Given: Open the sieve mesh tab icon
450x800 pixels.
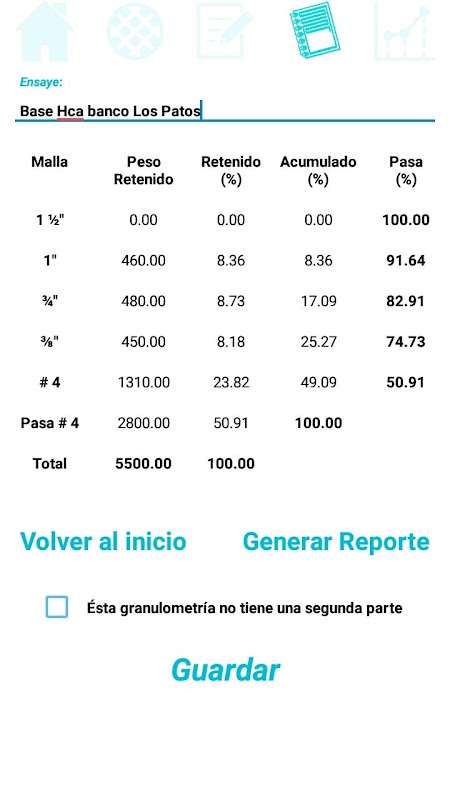Looking at the screenshot, I should [x=135, y=31].
